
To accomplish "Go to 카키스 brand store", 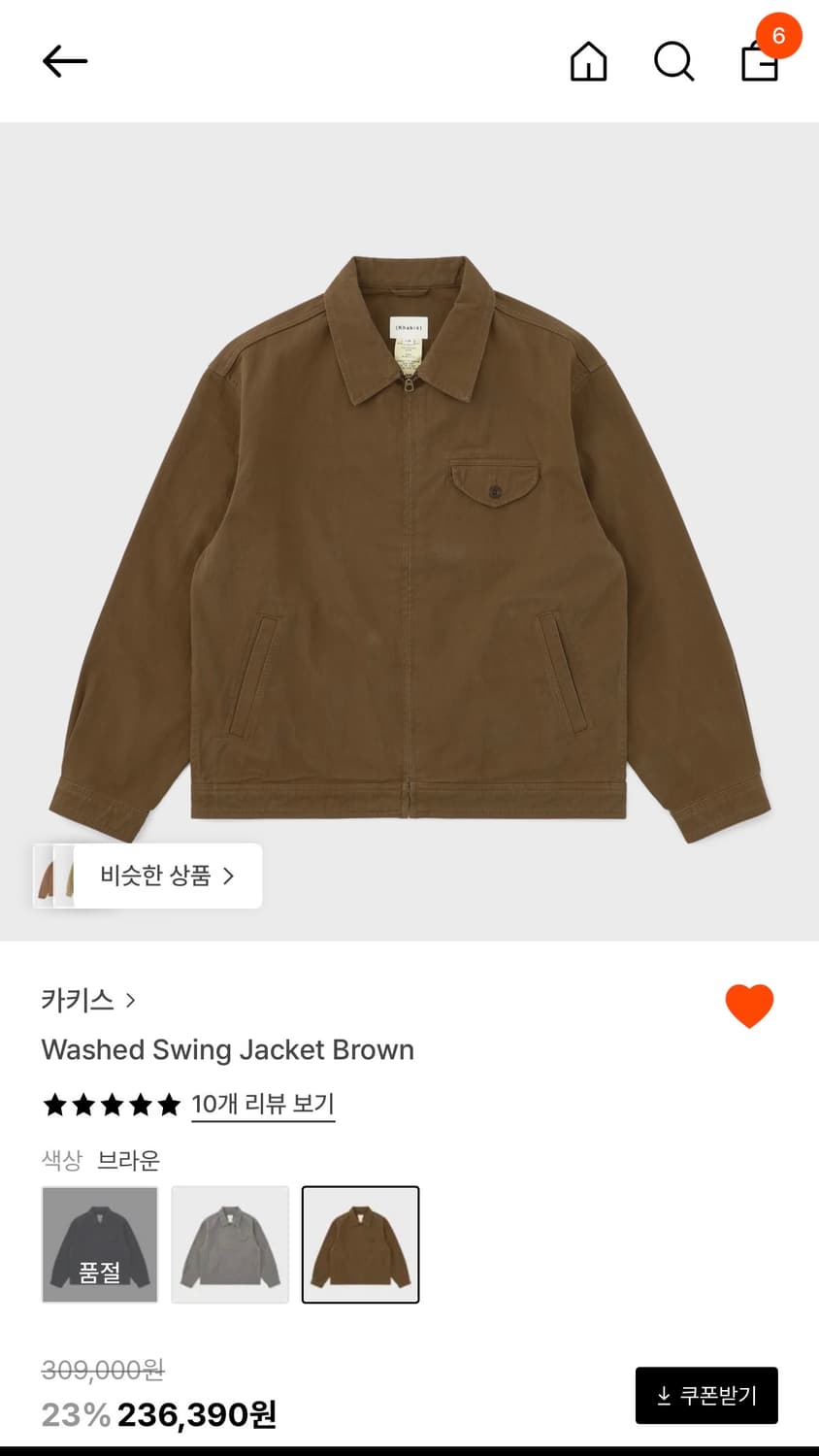I will (x=77, y=1001).
